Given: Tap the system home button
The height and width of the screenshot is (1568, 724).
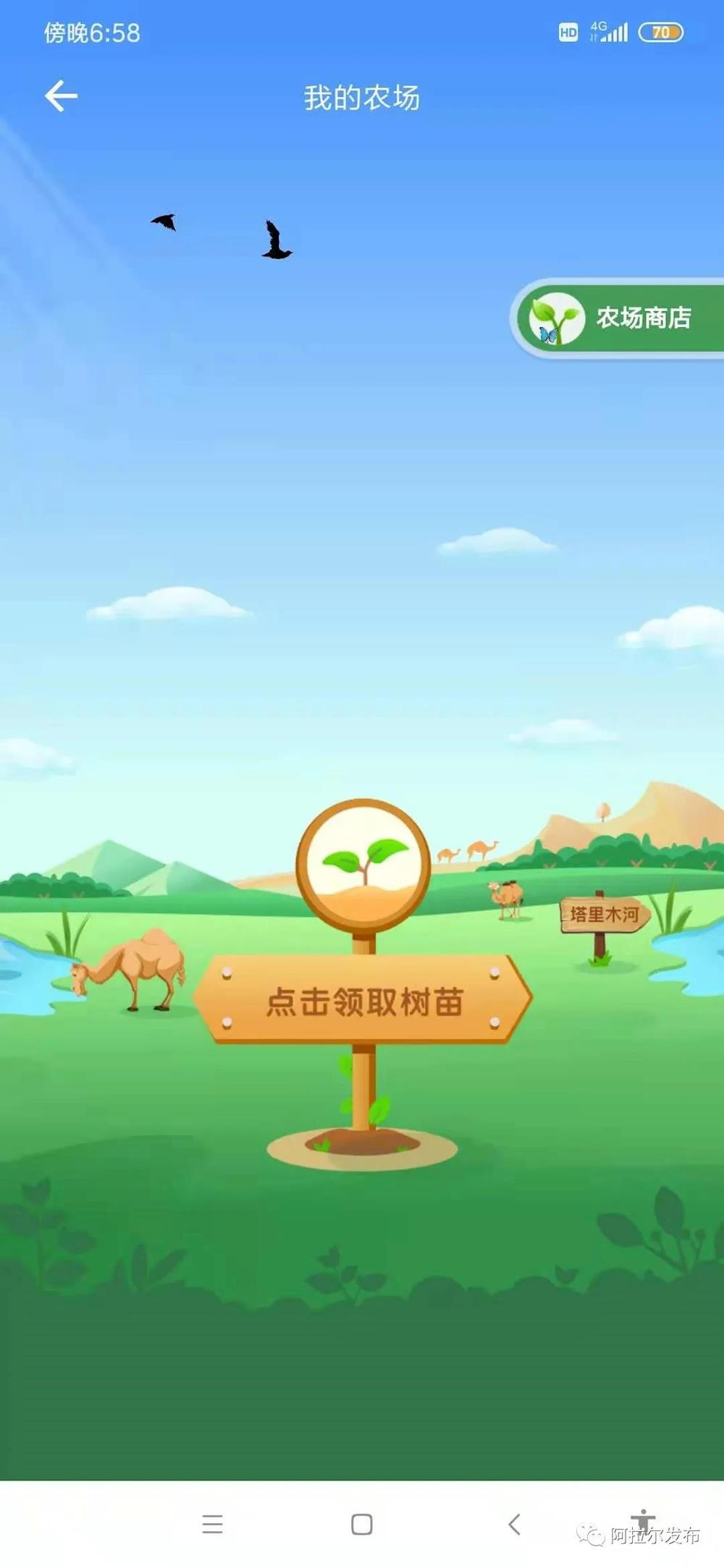Looking at the screenshot, I should [x=362, y=1524].
